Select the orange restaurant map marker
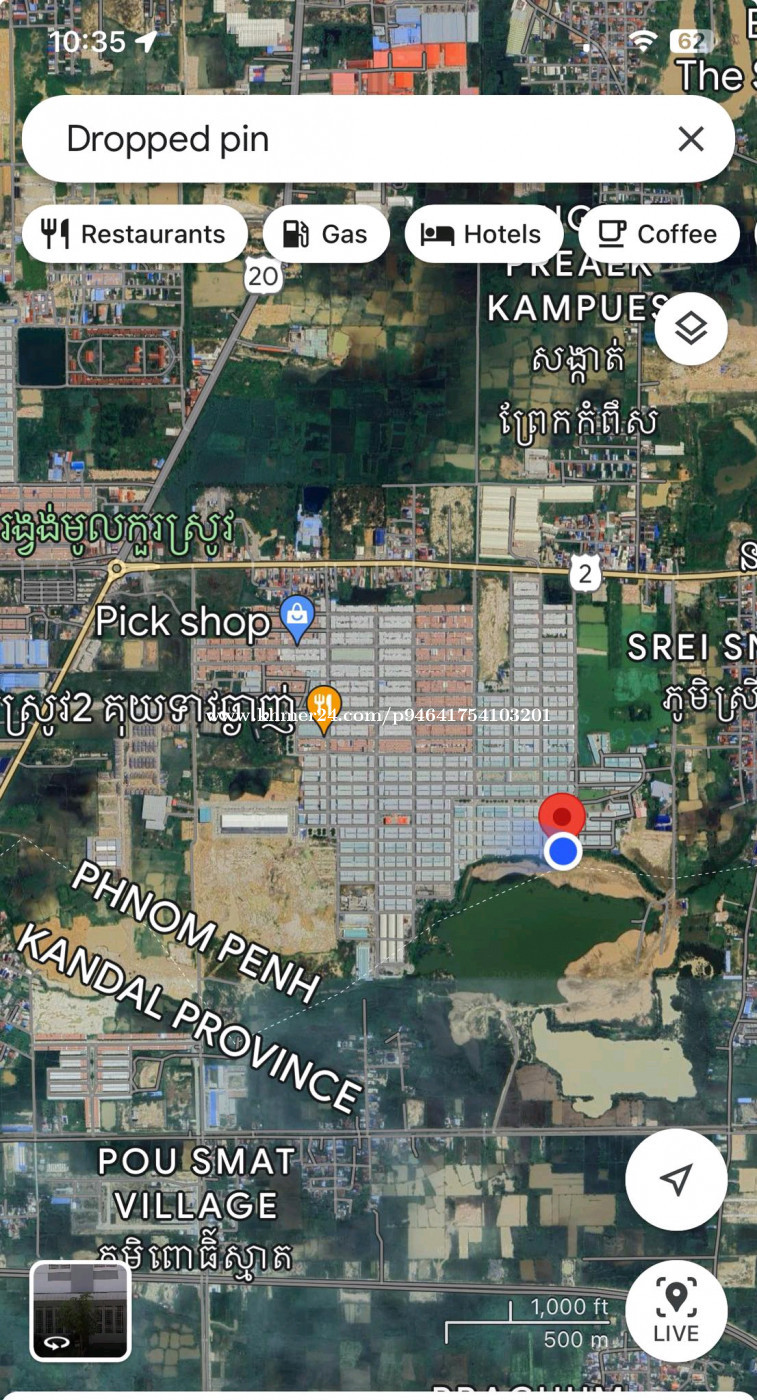This screenshot has height=1400, width=757. point(323,707)
